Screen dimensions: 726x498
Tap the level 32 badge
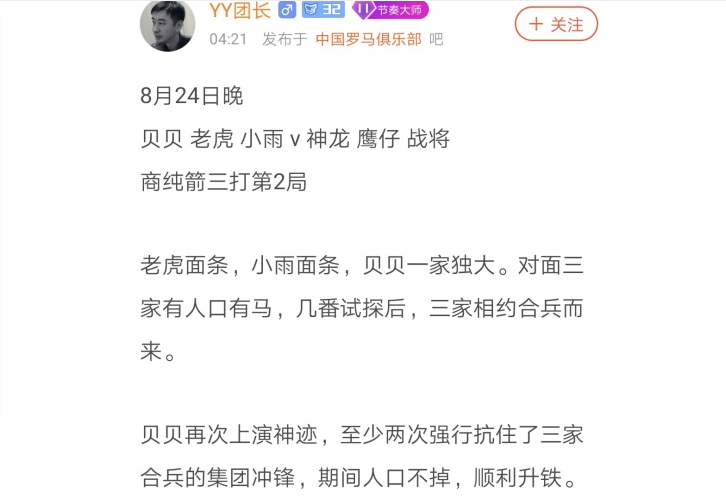322,10
